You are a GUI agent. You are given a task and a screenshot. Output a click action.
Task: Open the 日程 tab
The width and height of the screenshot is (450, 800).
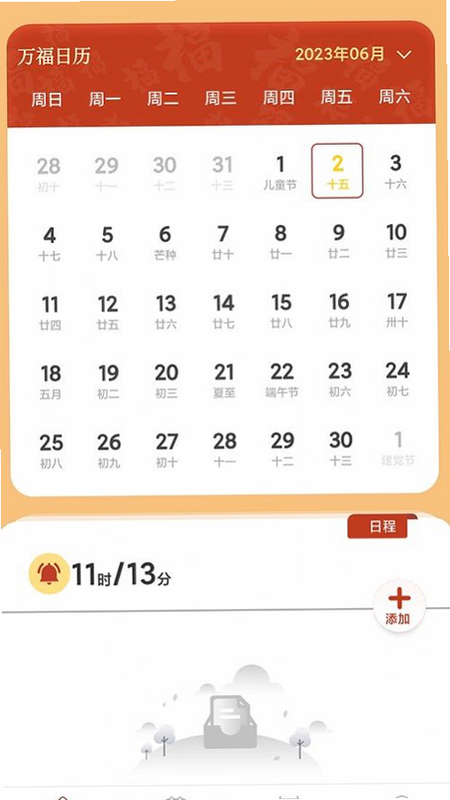coord(382,527)
